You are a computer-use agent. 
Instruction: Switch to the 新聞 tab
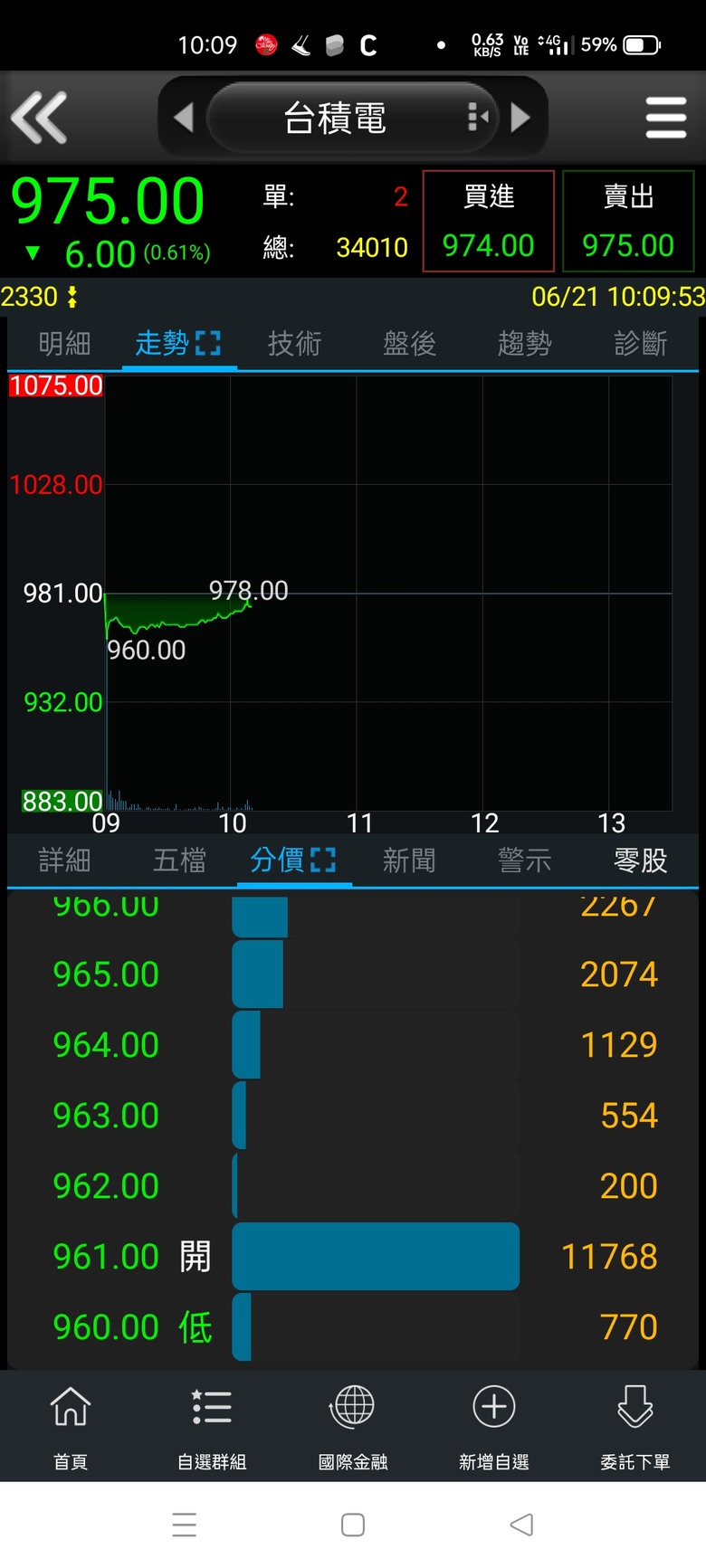point(409,860)
